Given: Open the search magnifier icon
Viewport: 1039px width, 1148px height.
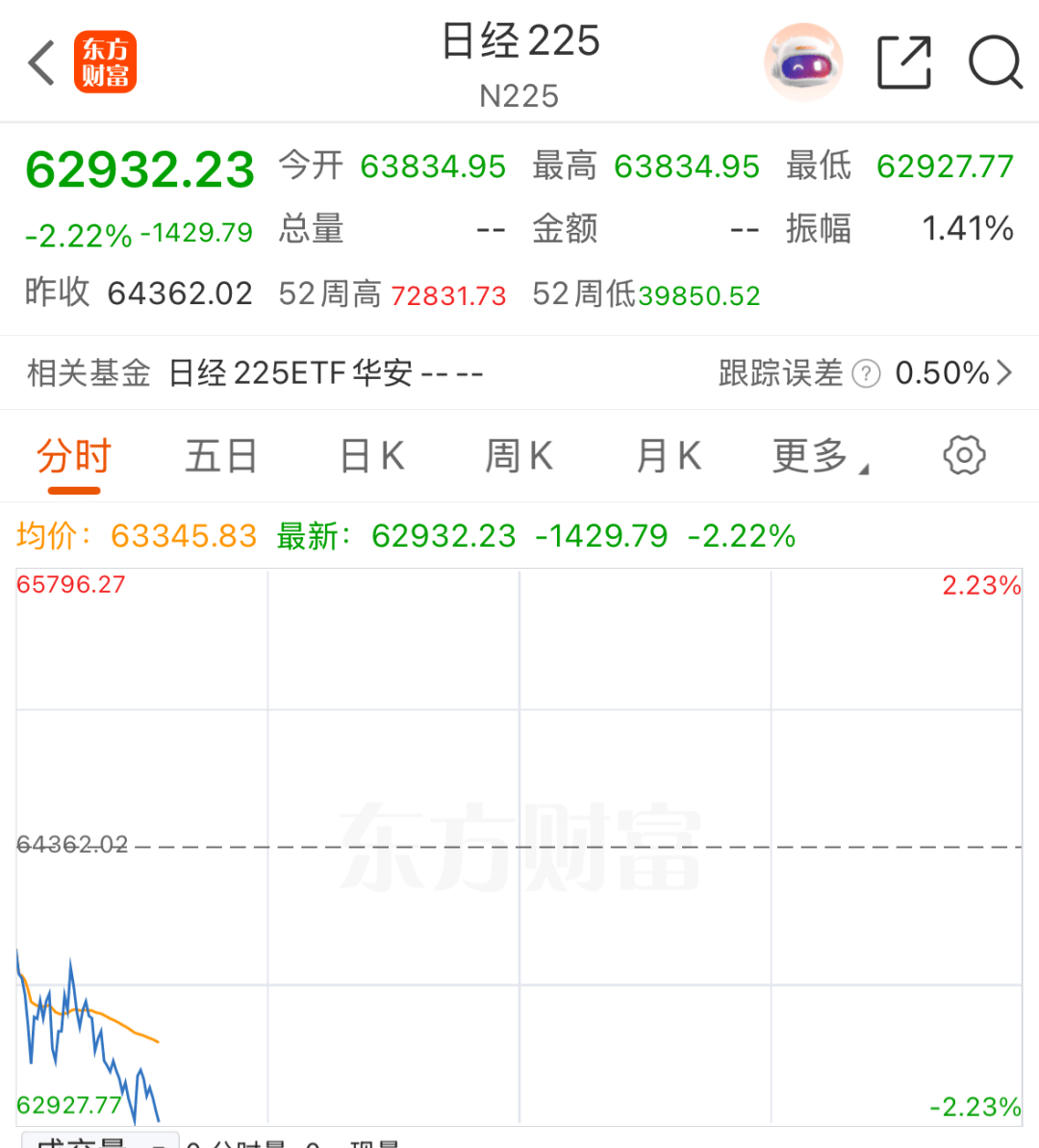Looking at the screenshot, I should [x=995, y=63].
